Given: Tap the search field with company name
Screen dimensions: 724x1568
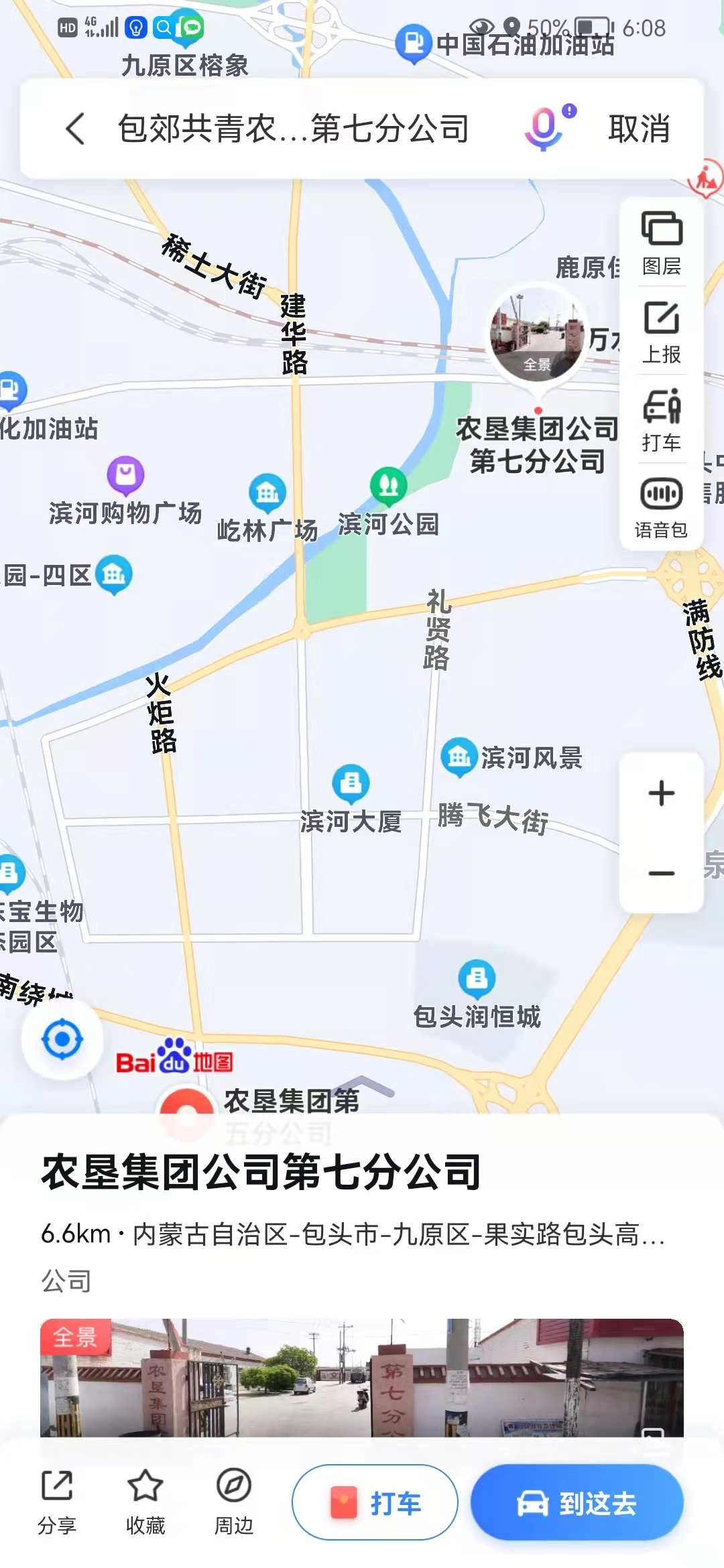Looking at the screenshot, I should coord(294,129).
